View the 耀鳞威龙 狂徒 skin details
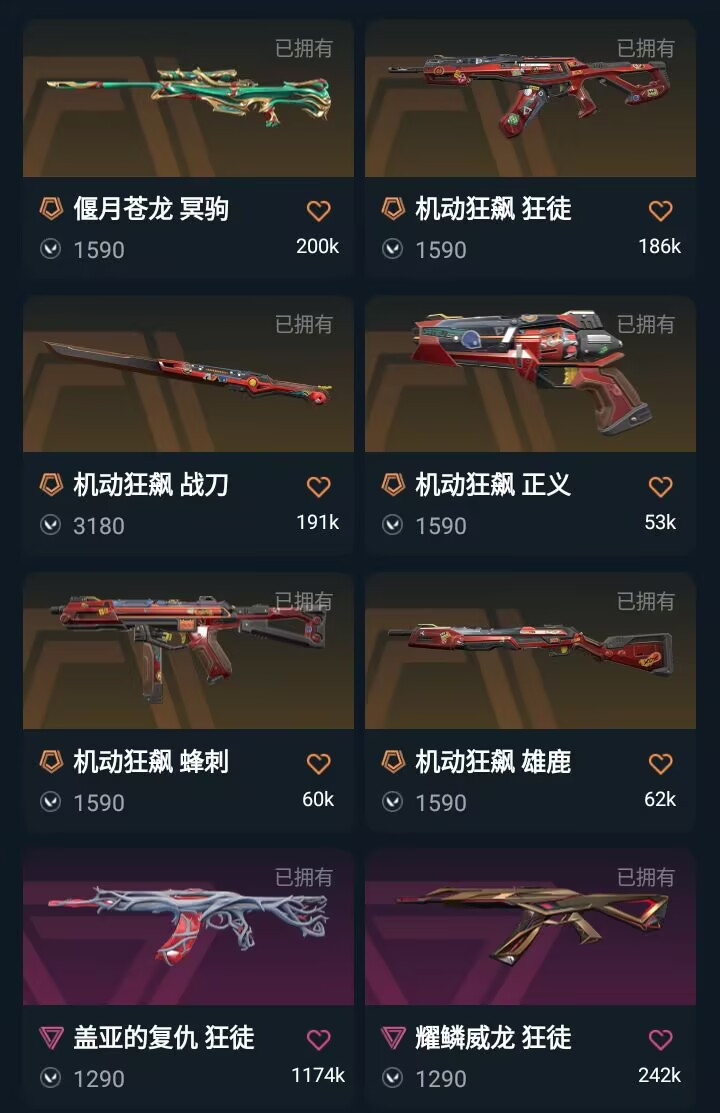 click(x=530, y=928)
